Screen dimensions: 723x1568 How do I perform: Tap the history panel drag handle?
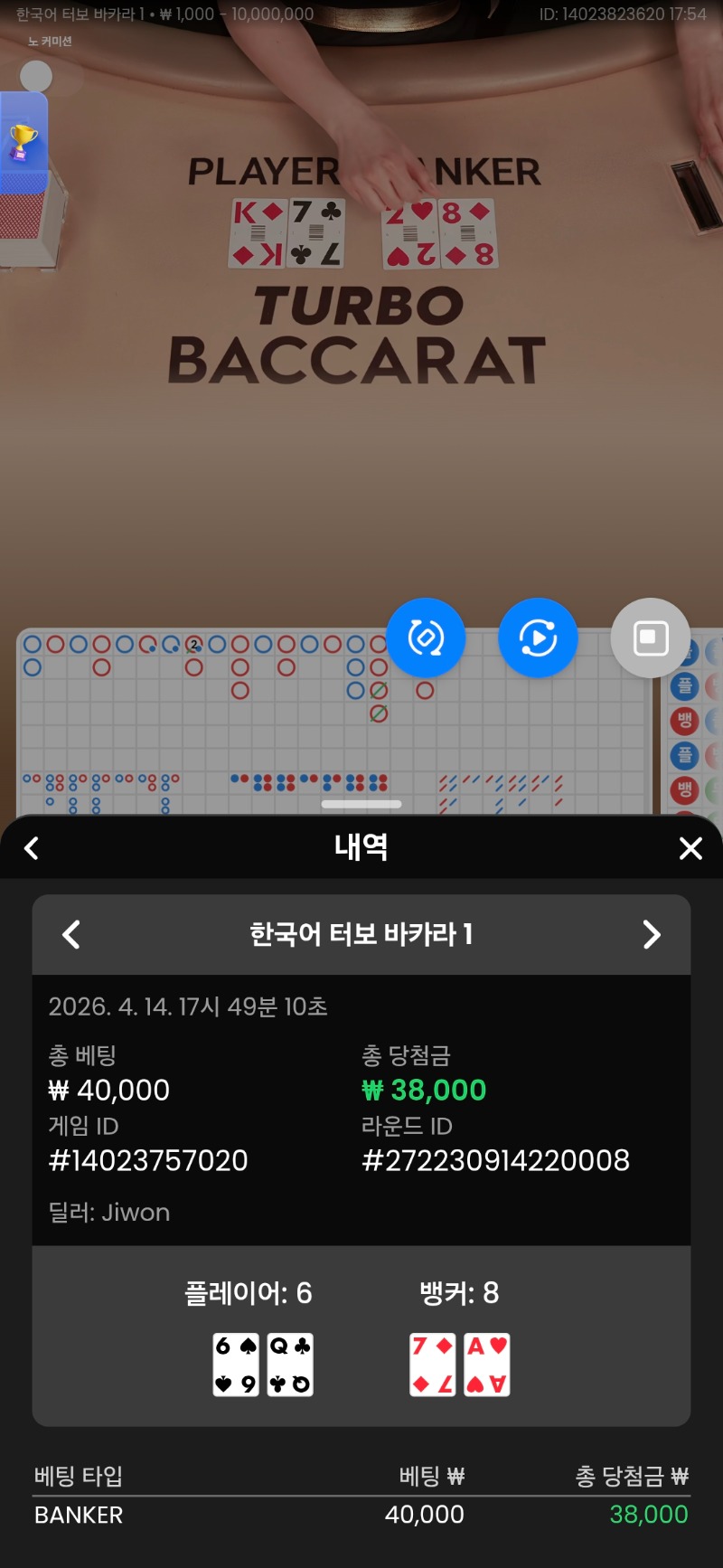click(361, 804)
